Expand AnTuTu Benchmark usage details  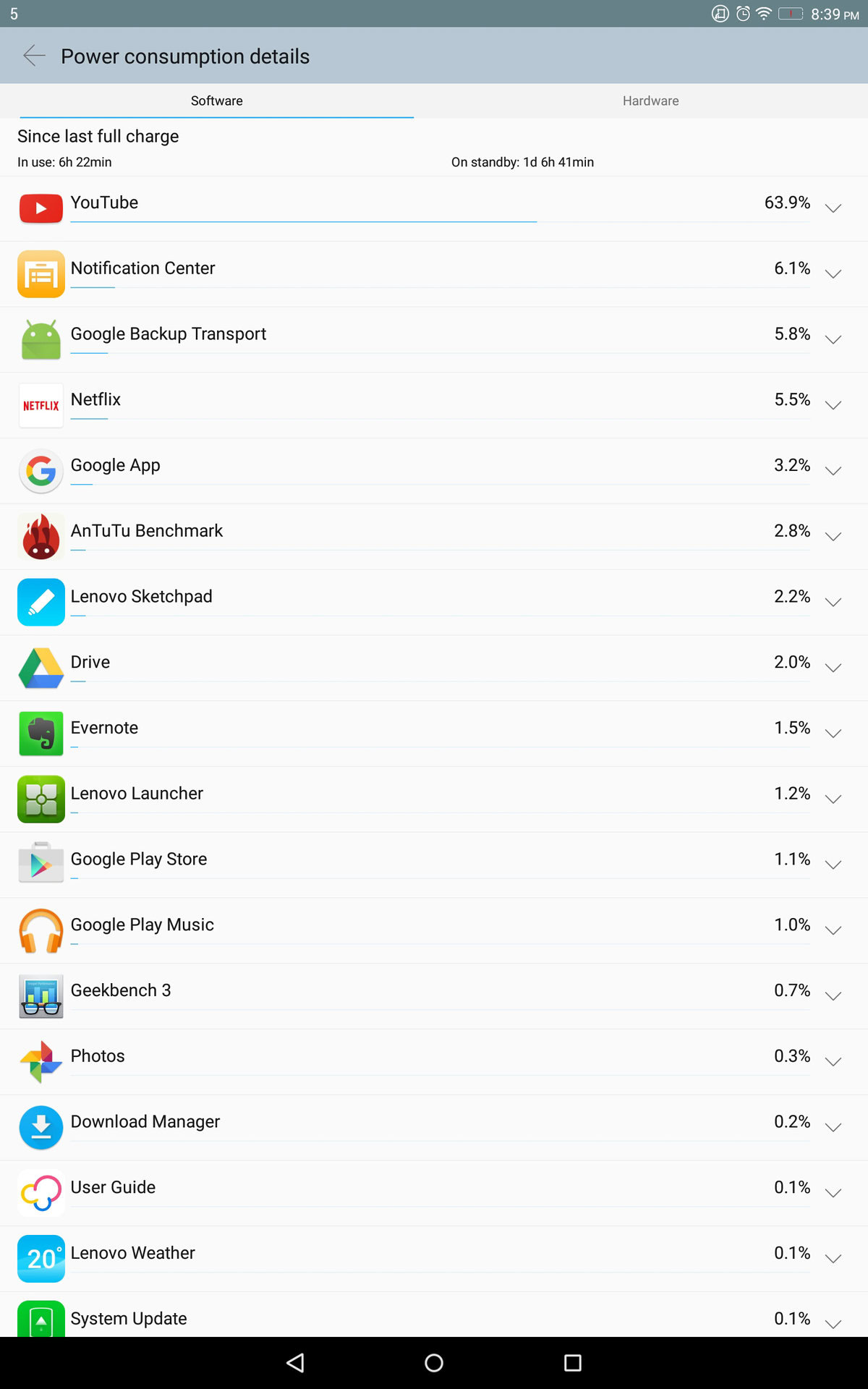pos(833,537)
